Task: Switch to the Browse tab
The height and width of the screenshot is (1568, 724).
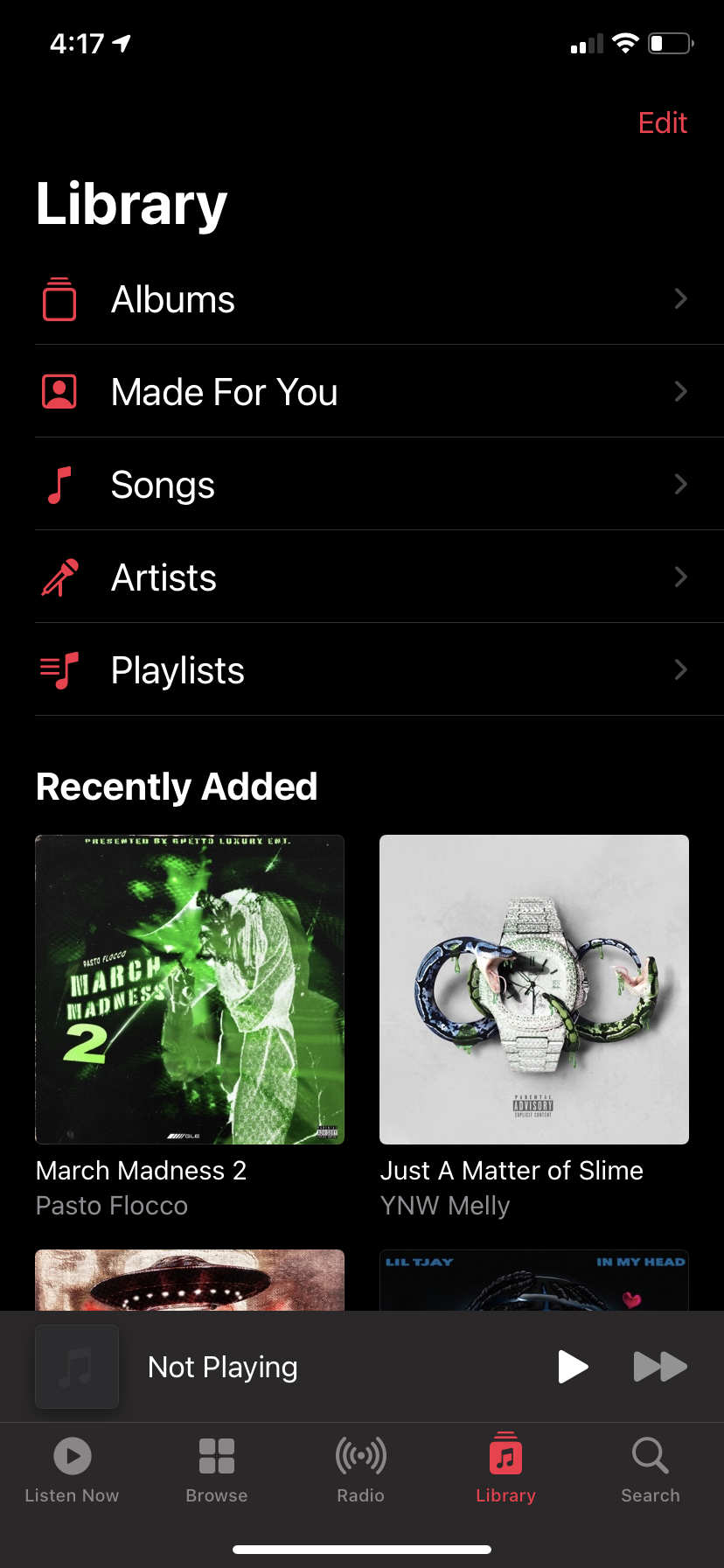Action: click(x=217, y=1470)
